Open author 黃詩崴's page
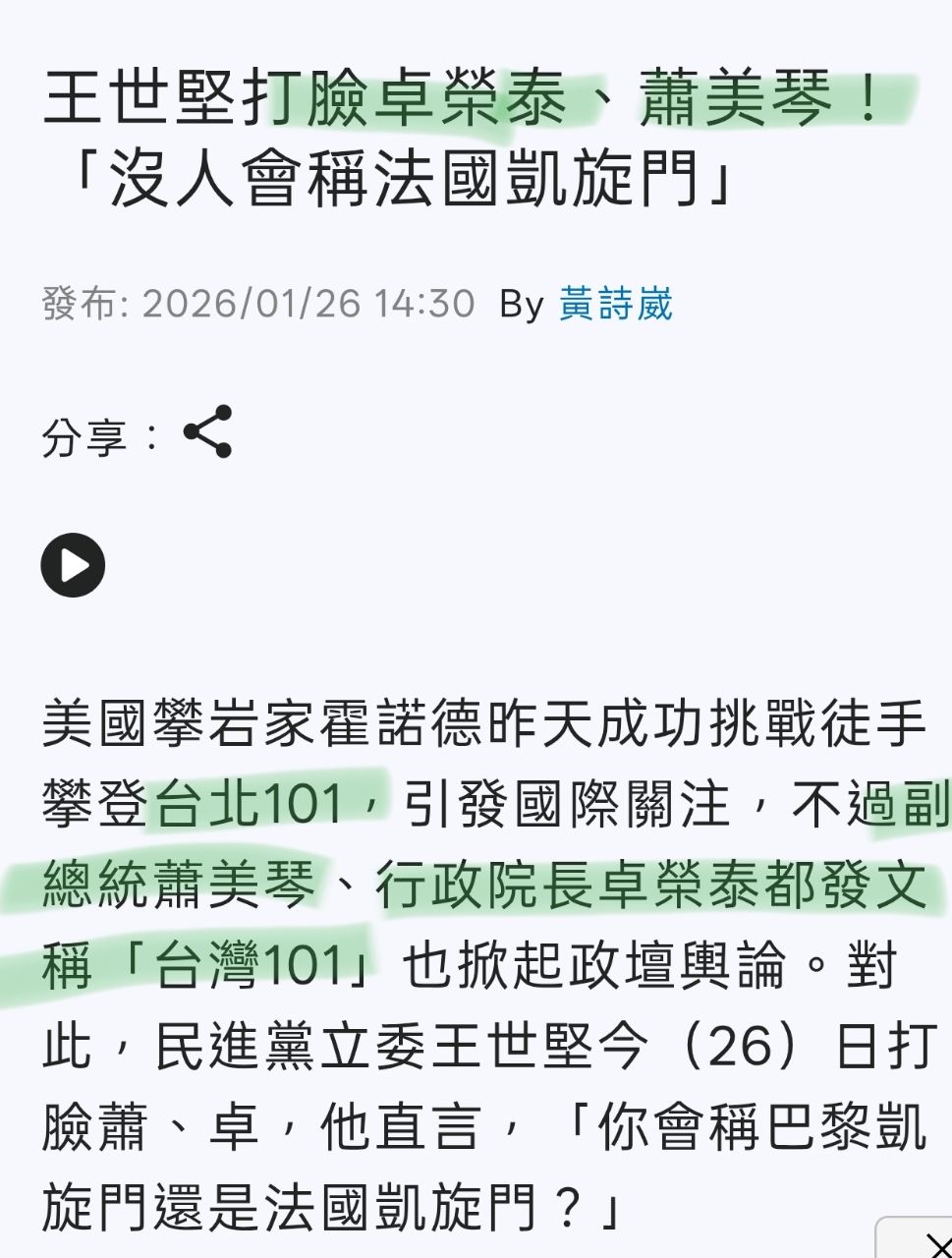952x1258 pixels. [x=615, y=305]
